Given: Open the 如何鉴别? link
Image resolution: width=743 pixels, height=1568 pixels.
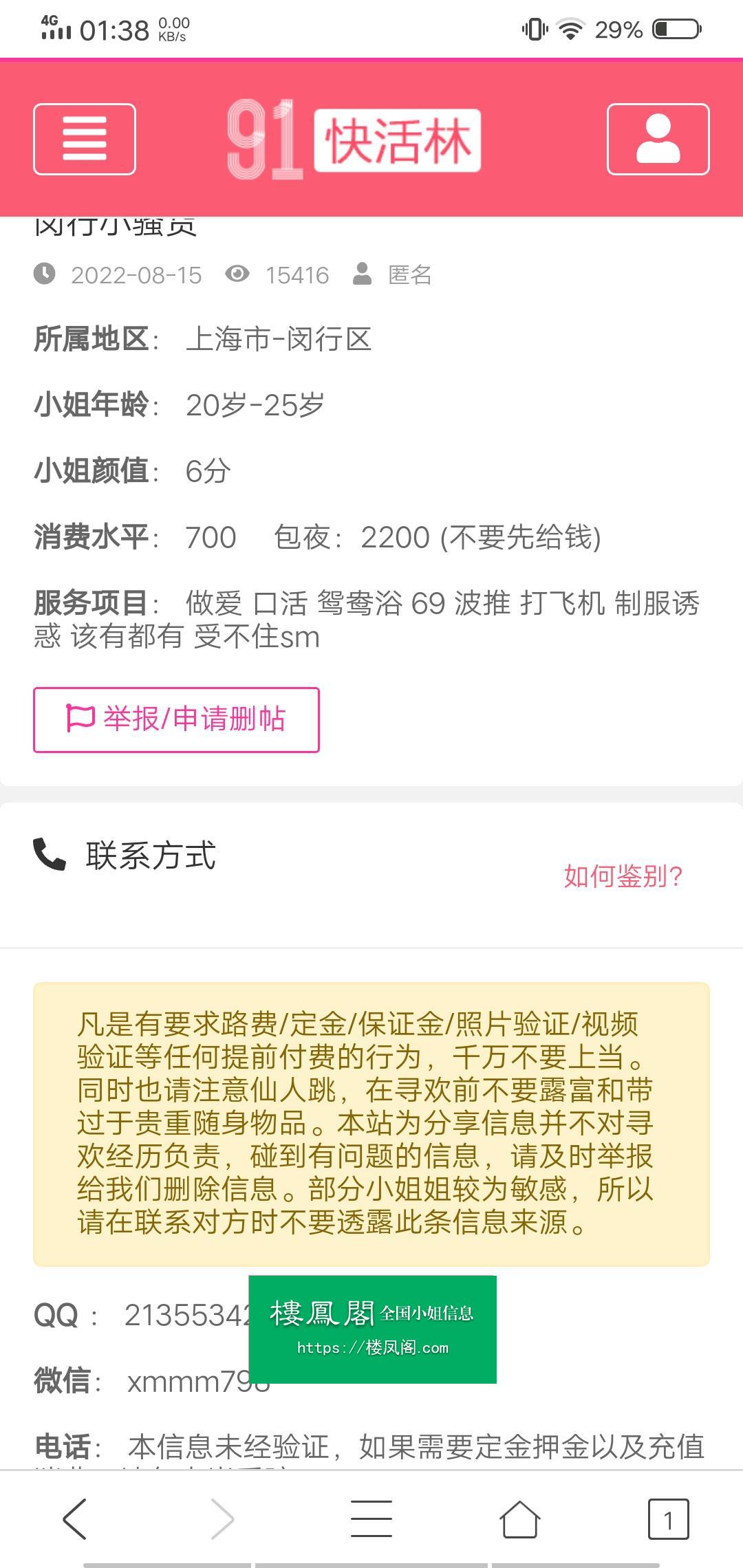Looking at the screenshot, I should 623,876.
